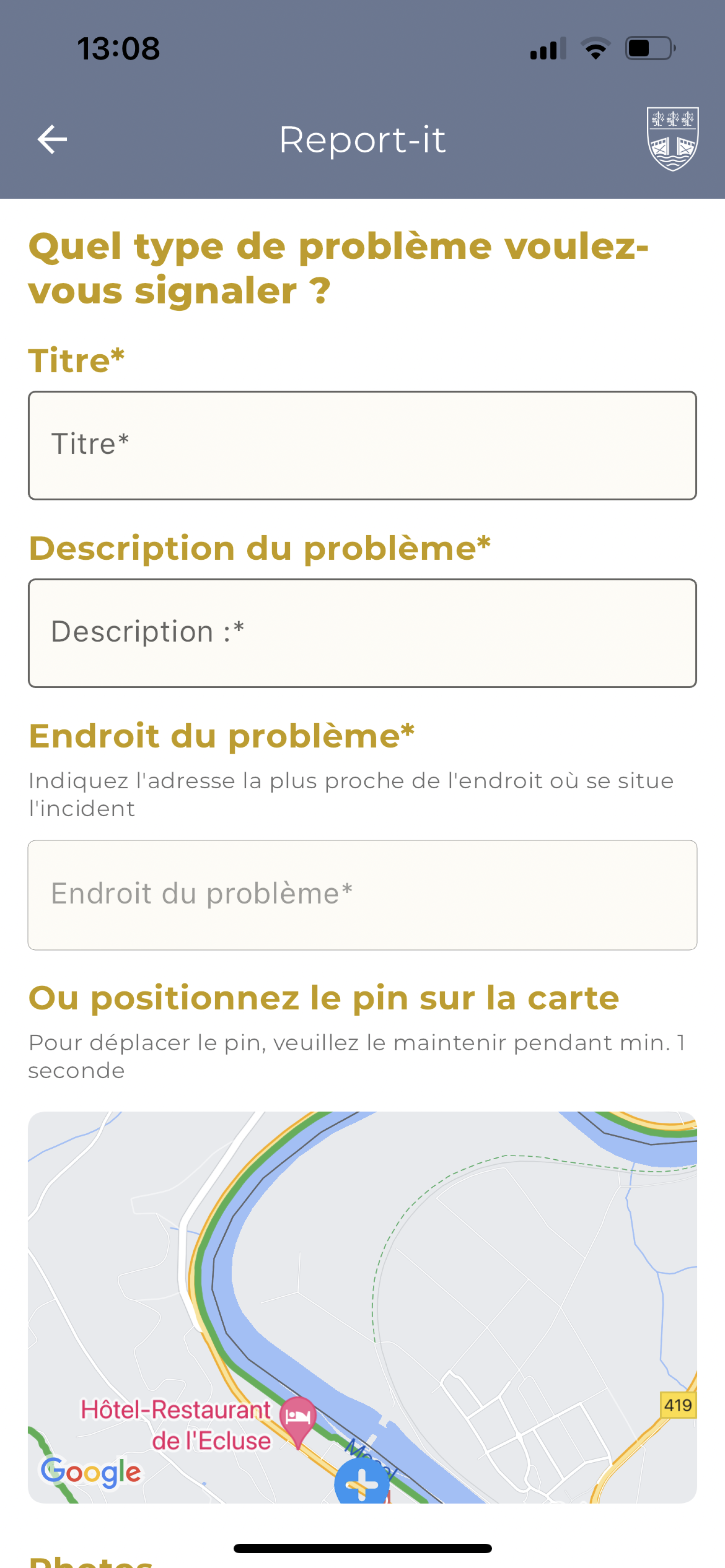Go back using the arrow icon
The height and width of the screenshot is (1568, 725).
[52, 139]
